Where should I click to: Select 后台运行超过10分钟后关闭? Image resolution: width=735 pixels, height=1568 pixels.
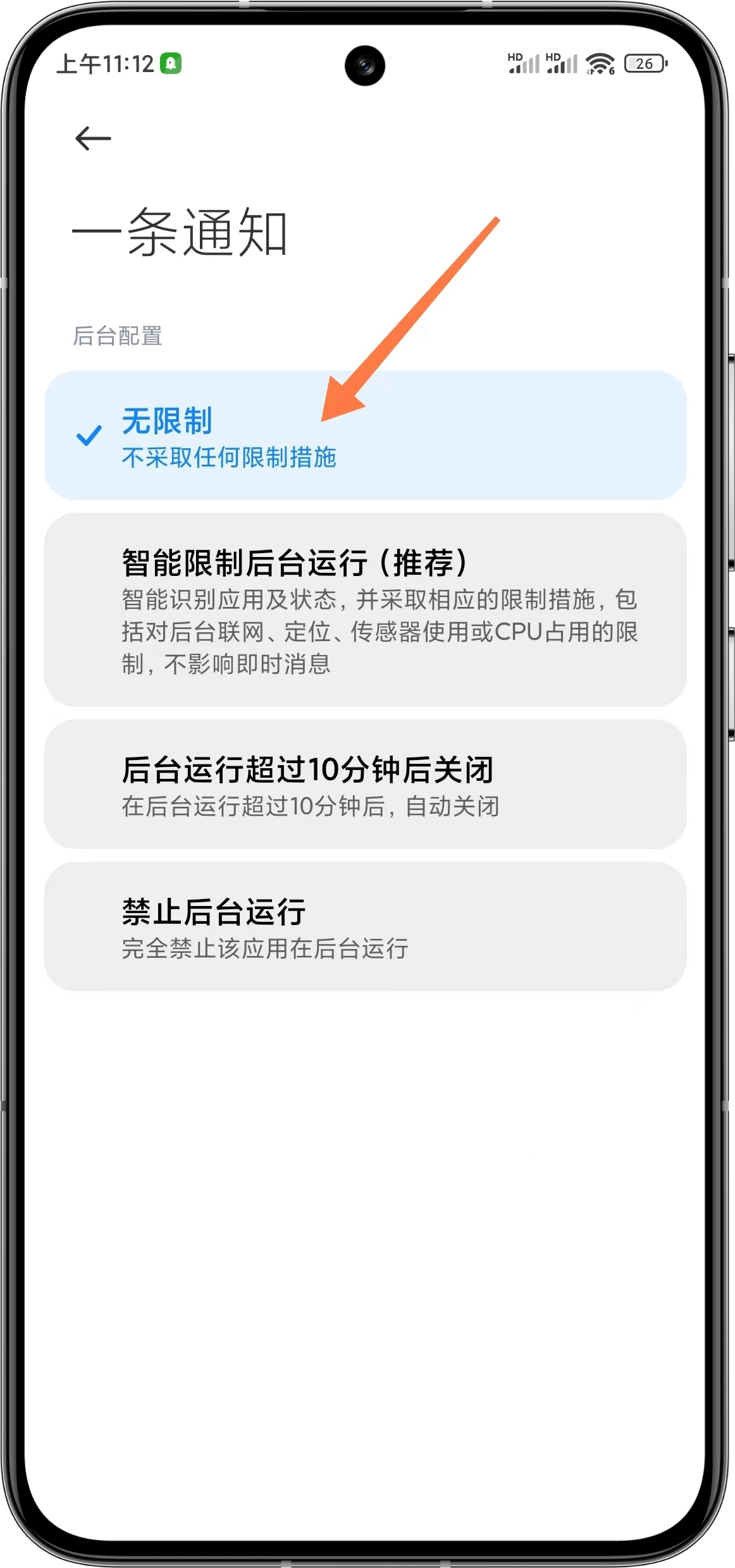click(364, 785)
